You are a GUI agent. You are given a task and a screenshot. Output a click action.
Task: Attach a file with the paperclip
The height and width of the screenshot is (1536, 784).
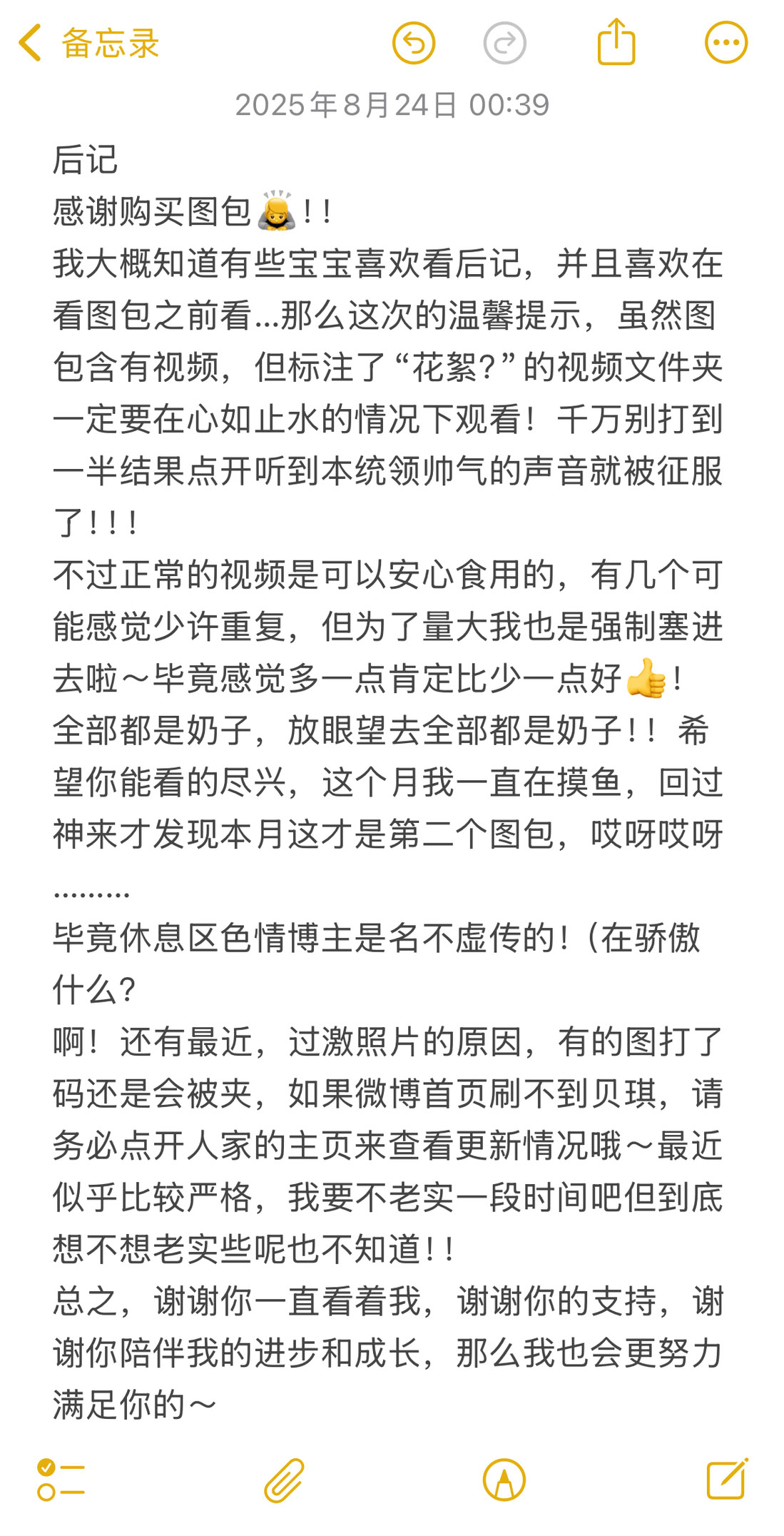coord(284,1480)
